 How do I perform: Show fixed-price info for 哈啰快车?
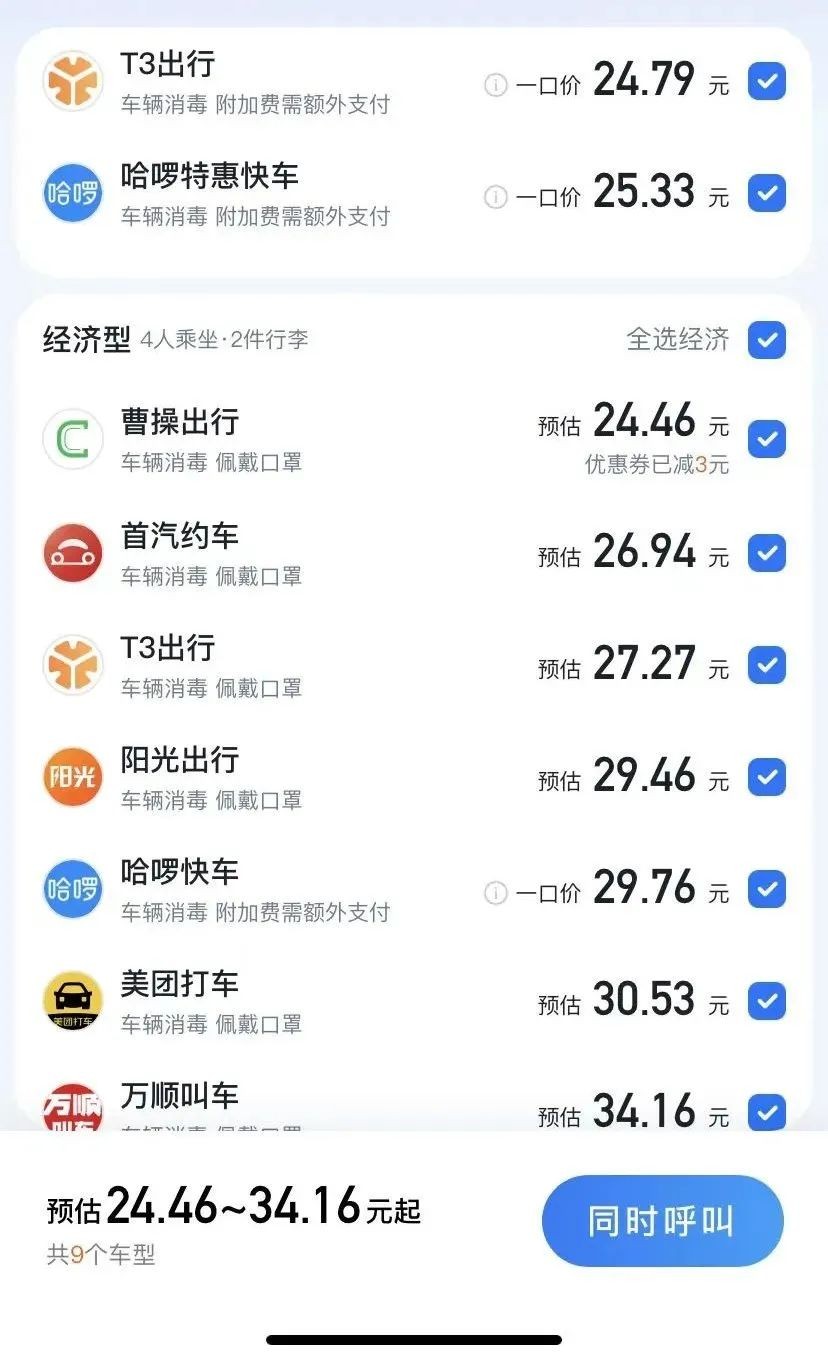(496, 893)
